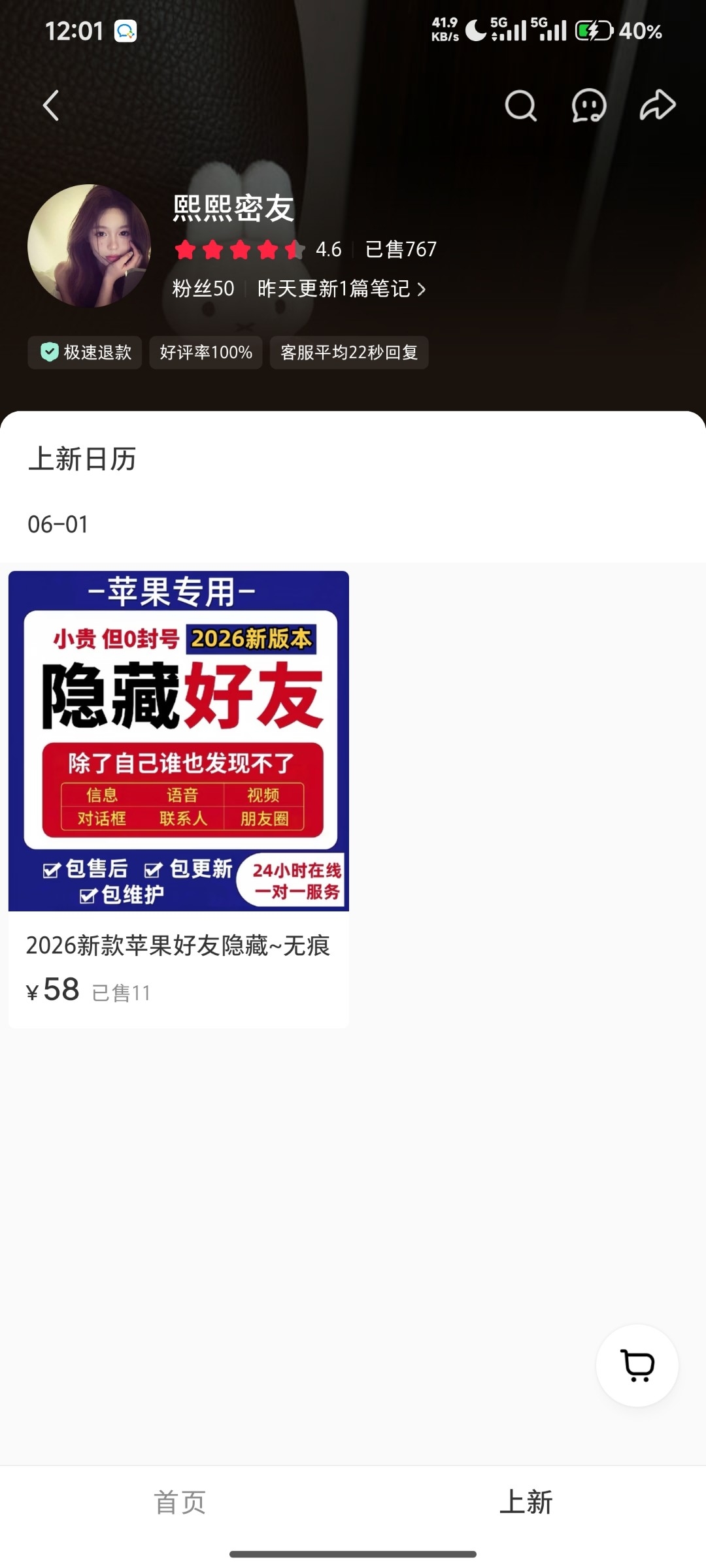The width and height of the screenshot is (706, 1568).
Task: Open the 熙熙密友 profile avatar
Action: click(x=89, y=246)
